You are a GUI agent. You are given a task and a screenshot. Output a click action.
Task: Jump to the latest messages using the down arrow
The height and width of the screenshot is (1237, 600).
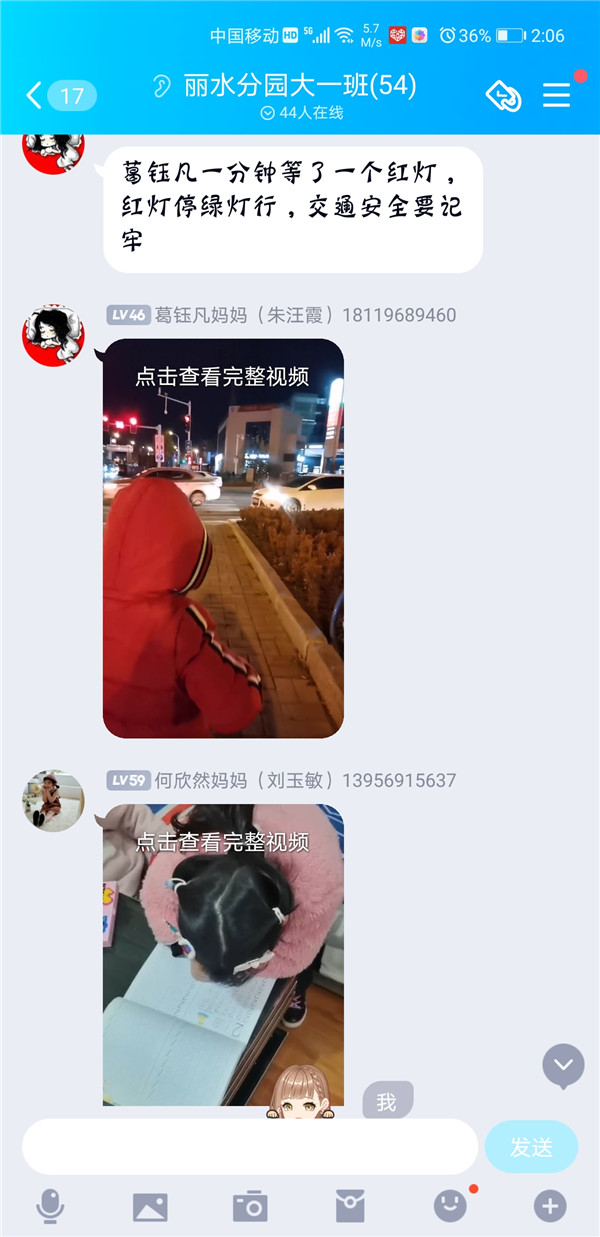pyautogui.click(x=563, y=1065)
